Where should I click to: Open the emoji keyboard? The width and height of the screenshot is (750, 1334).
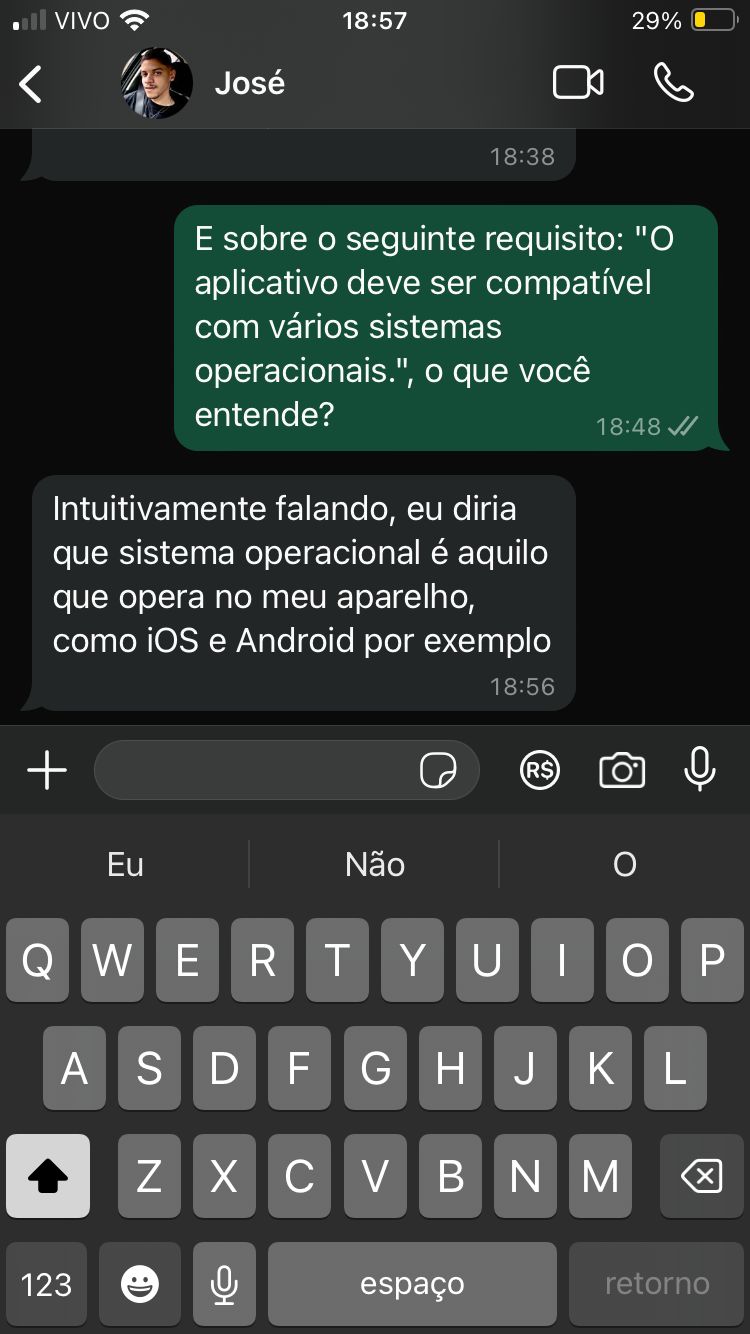click(139, 1284)
